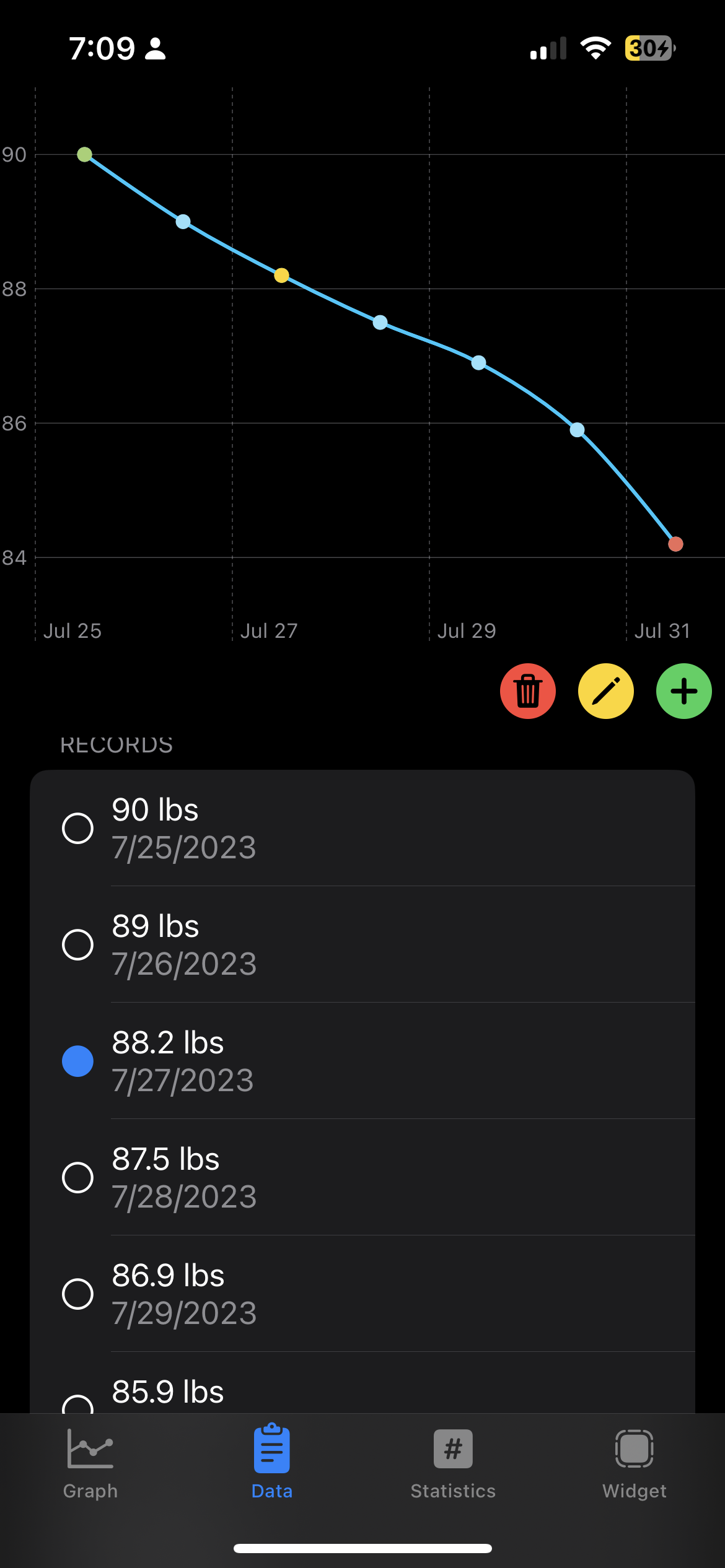Select the 87.5 lbs record from 7/28/2023
This screenshot has height=1568, width=725.
click(362, 1177)
